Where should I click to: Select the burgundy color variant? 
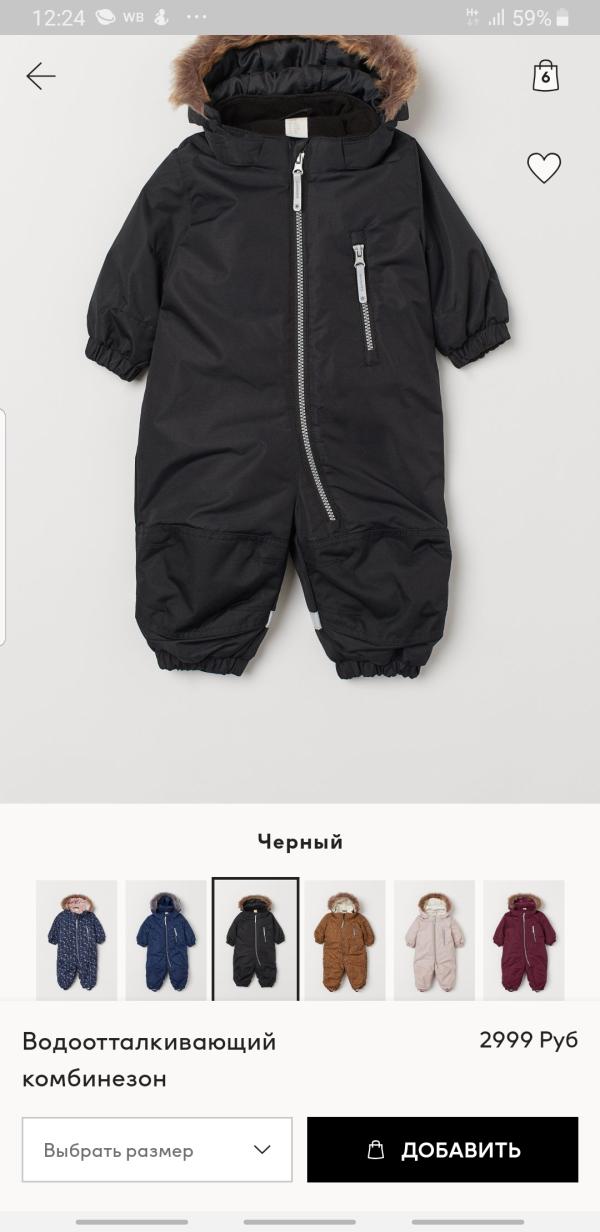click(523, 939)
